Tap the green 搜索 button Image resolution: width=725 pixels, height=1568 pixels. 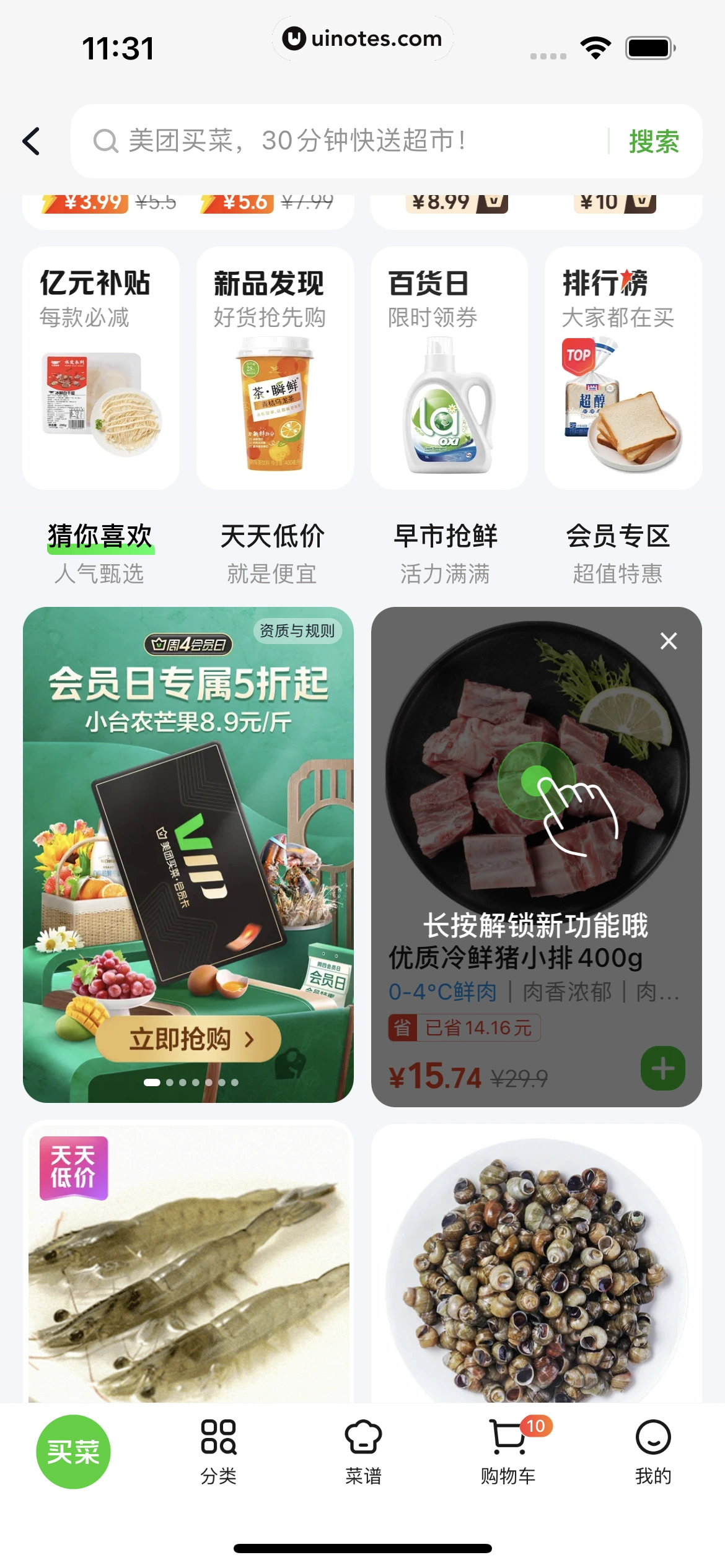(653, 141)
